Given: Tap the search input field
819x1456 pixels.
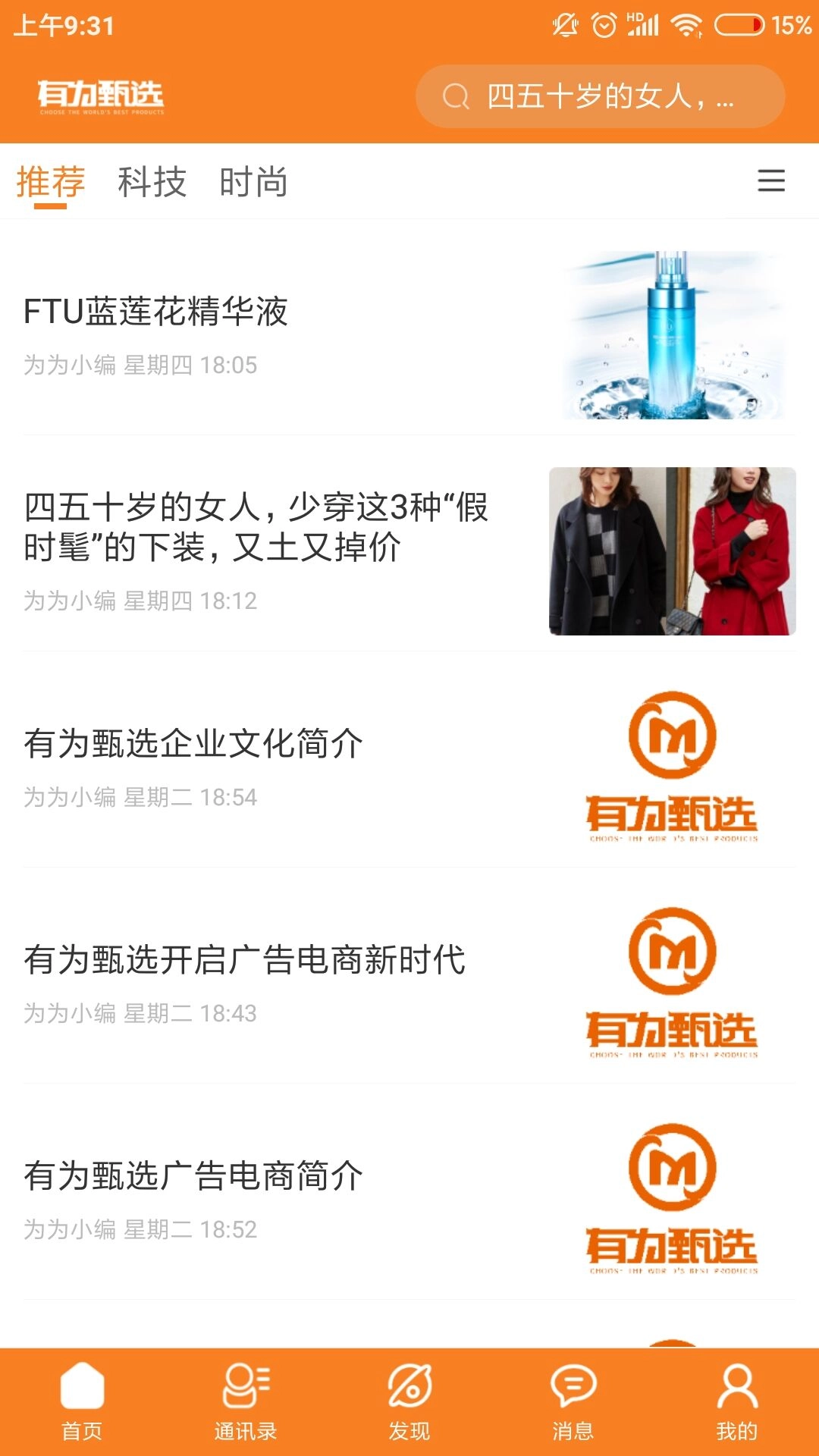Looking at the screenshot, I should click(x=607, y=97).
